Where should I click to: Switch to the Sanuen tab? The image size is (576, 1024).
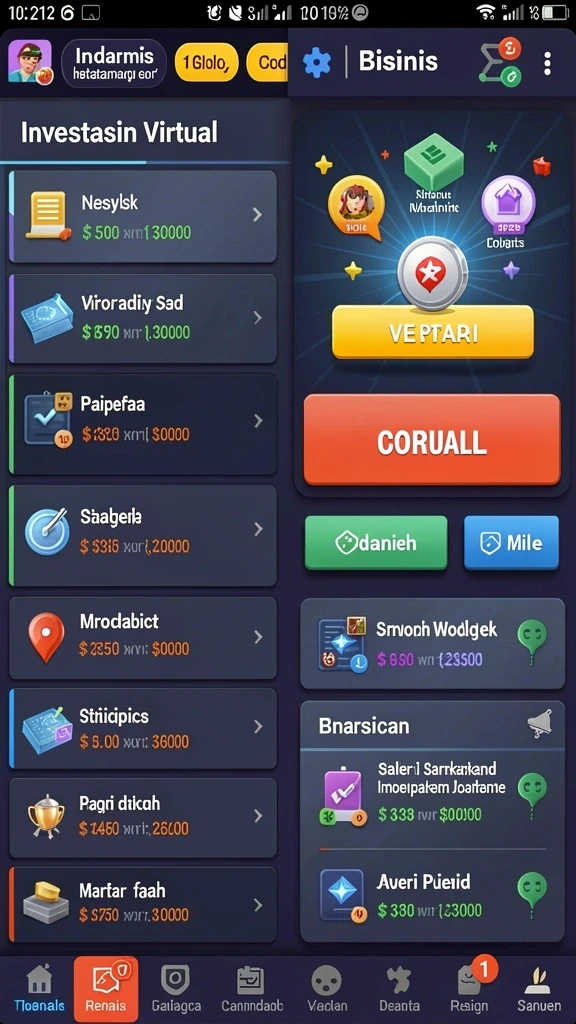tap(539, 988)
